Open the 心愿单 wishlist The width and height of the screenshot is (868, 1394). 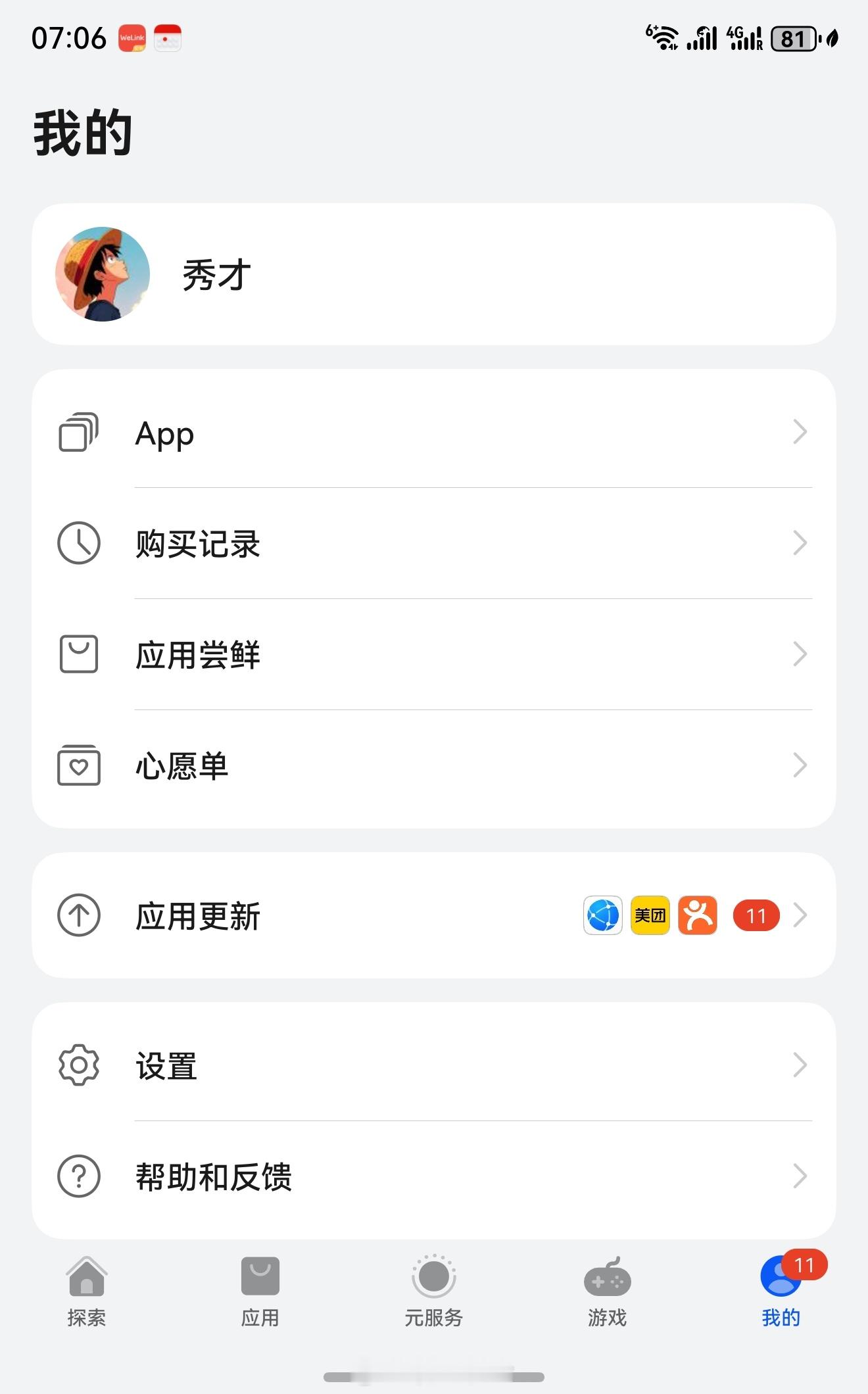(x=434, y=766)
